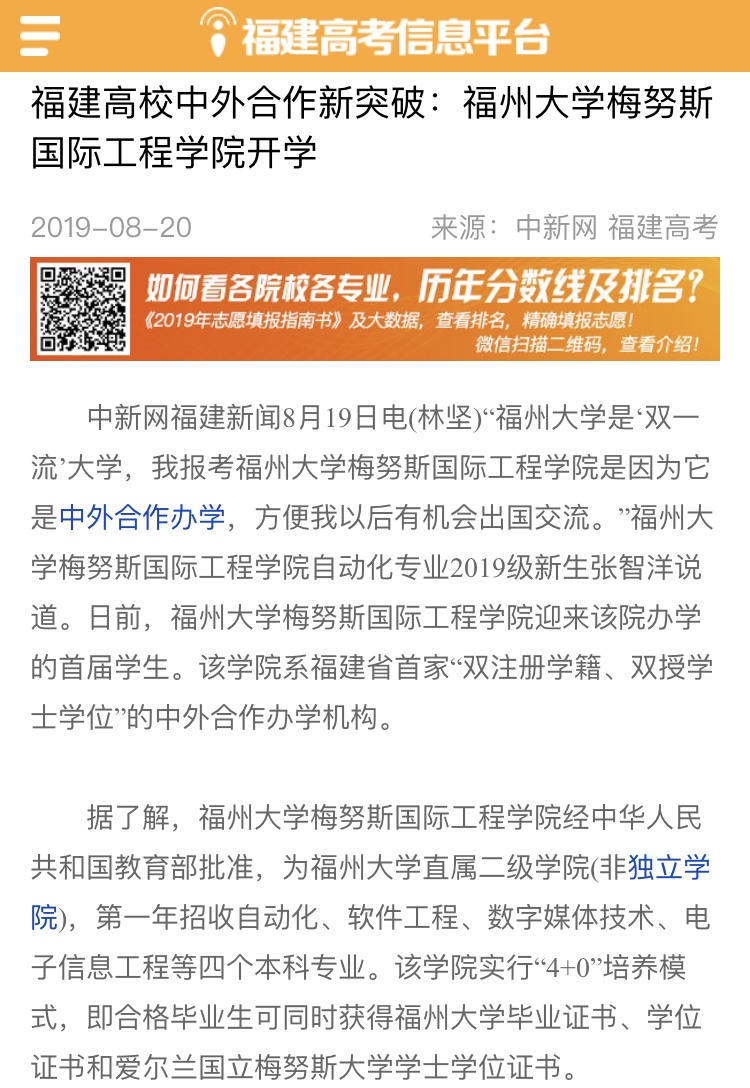Image resolution: width=750 pixels, height=1088 pixels.
Task: Follow the 中外合作办学 link
Action: [142, 517]
